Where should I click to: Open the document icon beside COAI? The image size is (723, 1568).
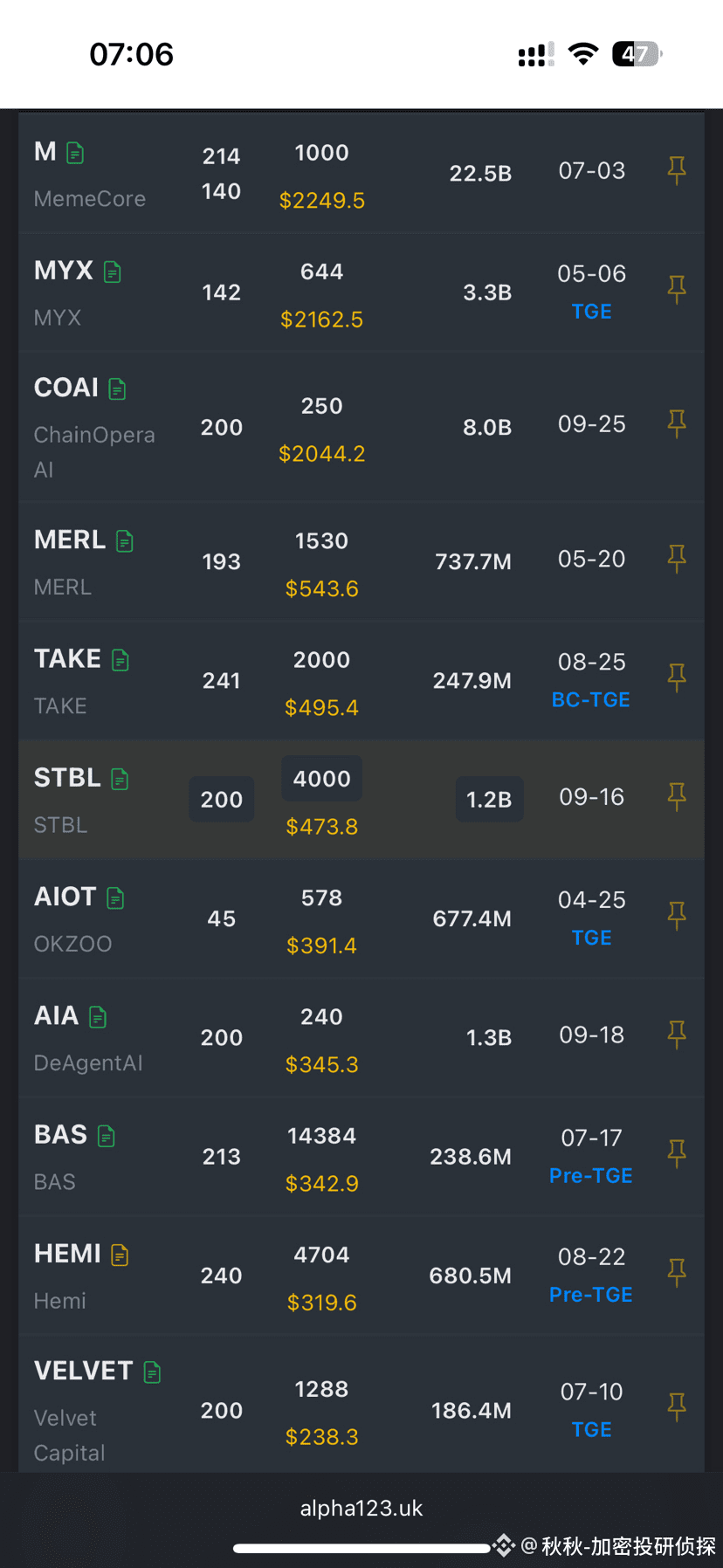click(117, 389)
